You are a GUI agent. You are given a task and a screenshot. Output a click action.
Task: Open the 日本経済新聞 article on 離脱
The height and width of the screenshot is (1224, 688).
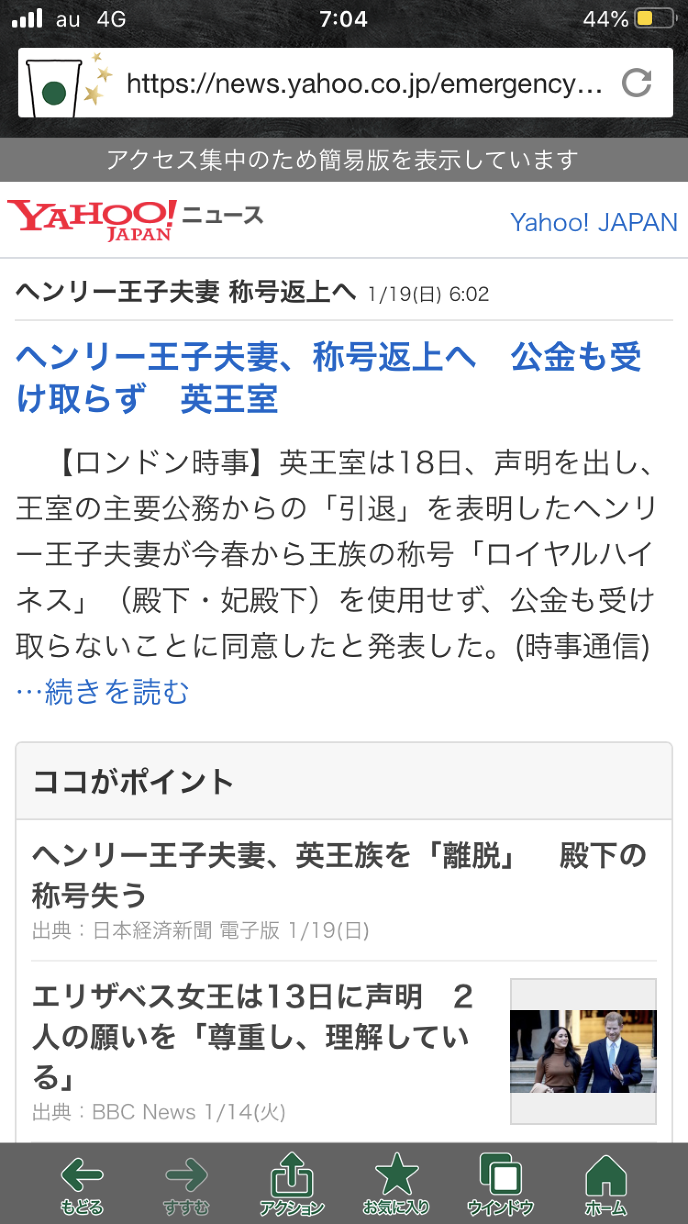pos(338,874)
